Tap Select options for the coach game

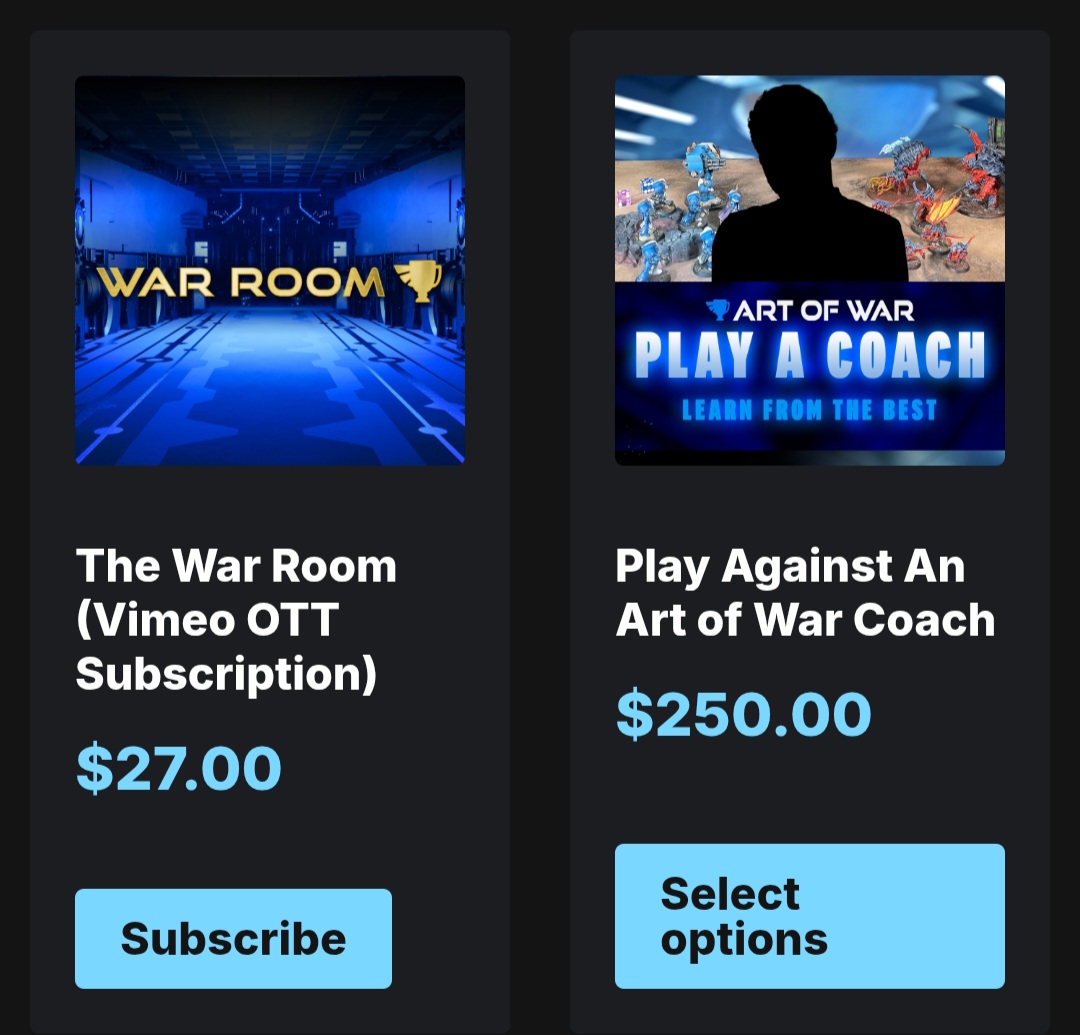809,916
